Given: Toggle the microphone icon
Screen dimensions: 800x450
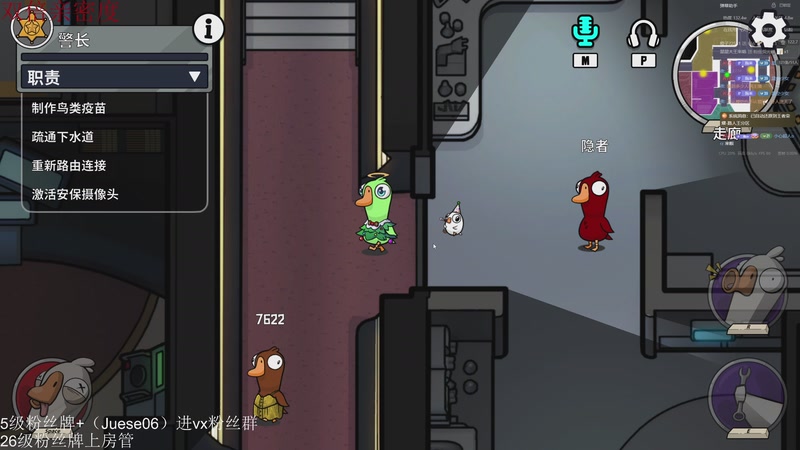Looking at the screenshot, I should pos(585,31).
